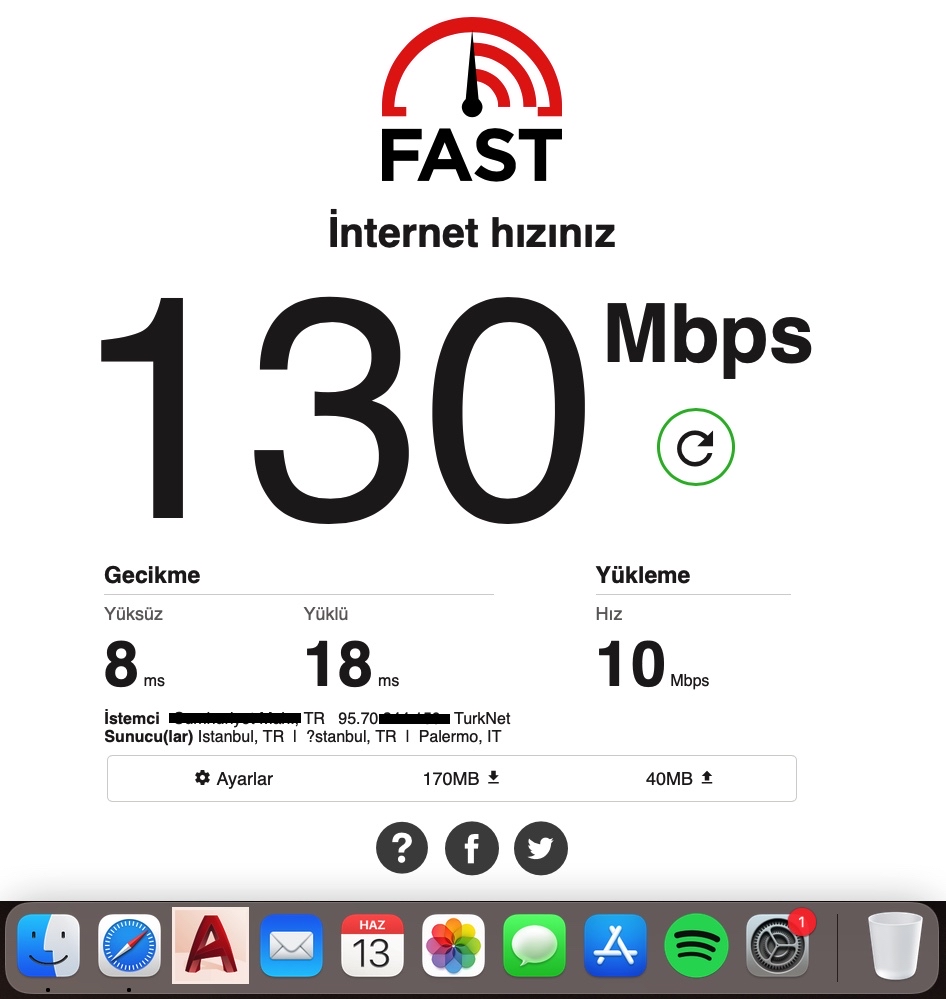Launch Spotify from the dock

pos(696,946)
